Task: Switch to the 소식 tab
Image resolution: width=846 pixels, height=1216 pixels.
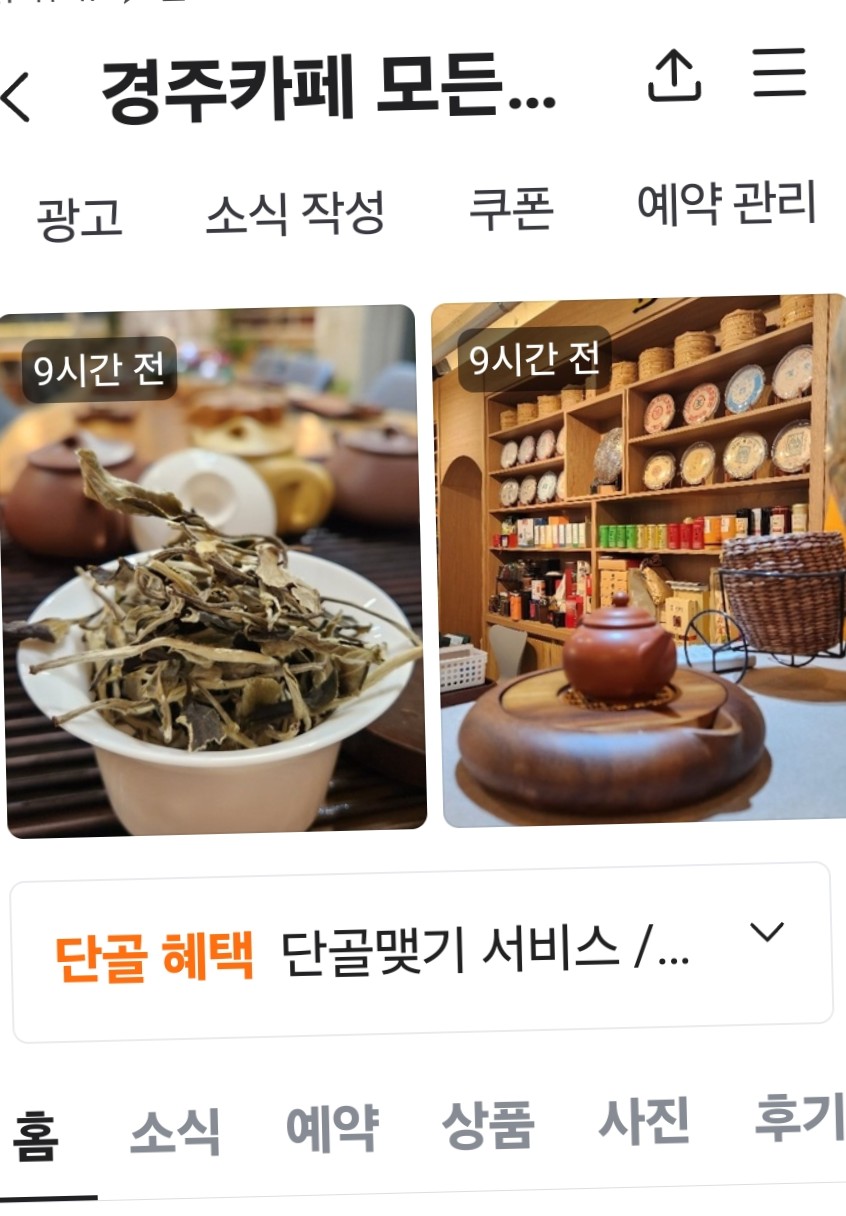Action: [175, 1133]
